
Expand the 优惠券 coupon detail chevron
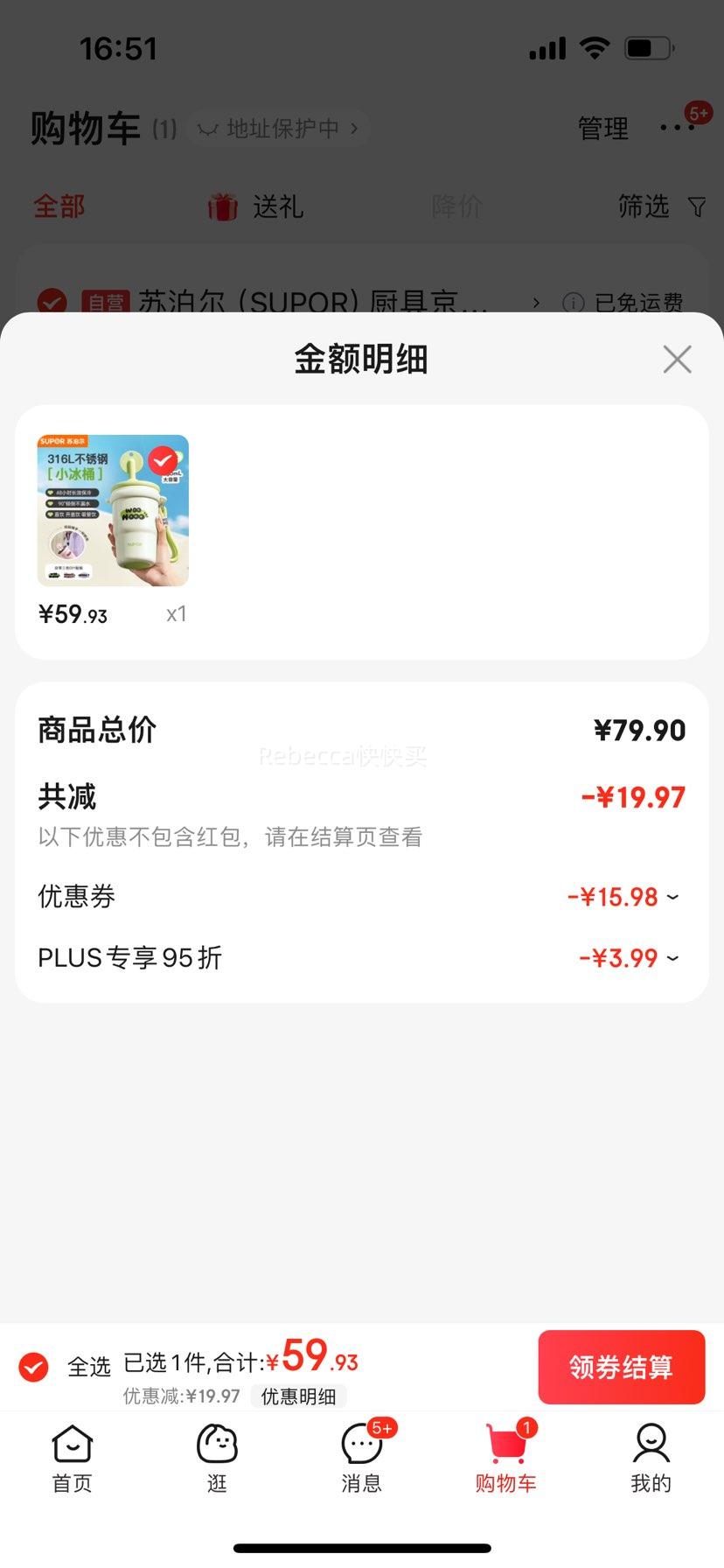click(671, 896)
